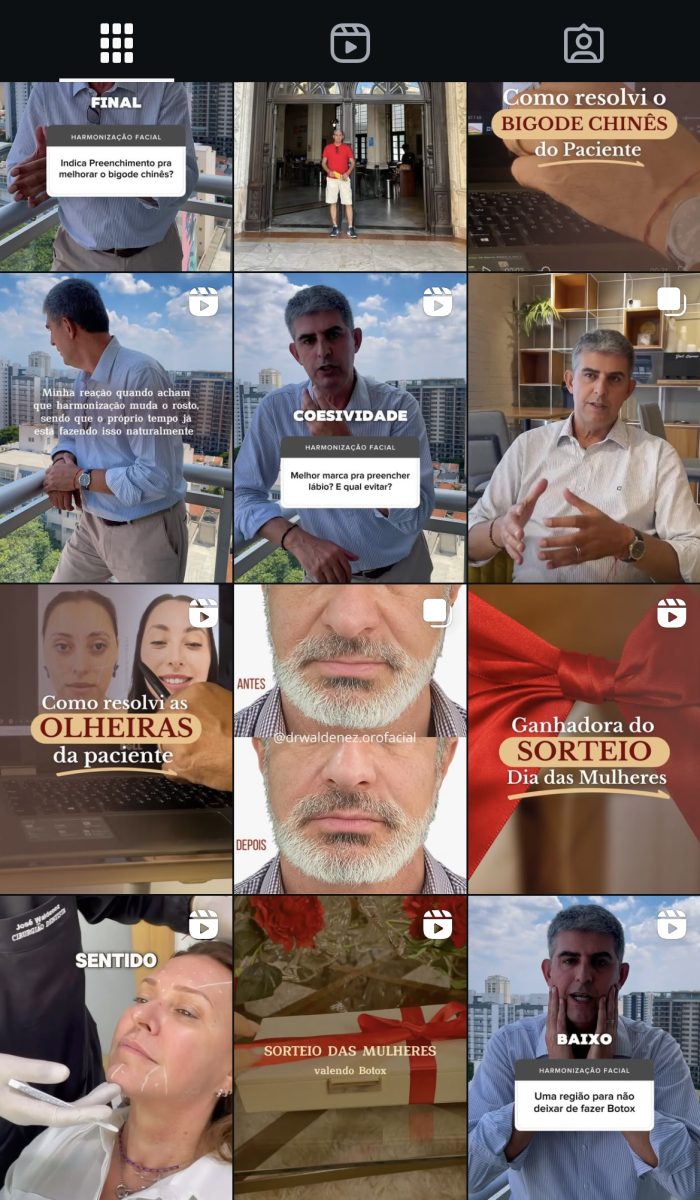Image resolution: width=700 pixels, height=1200 pixels.
Task: Switch to the Reels tab
Action: coord(350,43)
